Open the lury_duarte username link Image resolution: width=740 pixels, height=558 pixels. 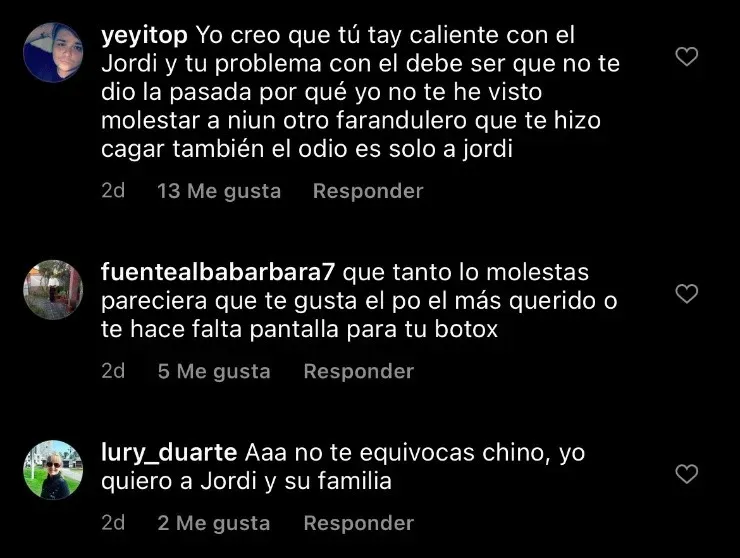click(169, 453)
